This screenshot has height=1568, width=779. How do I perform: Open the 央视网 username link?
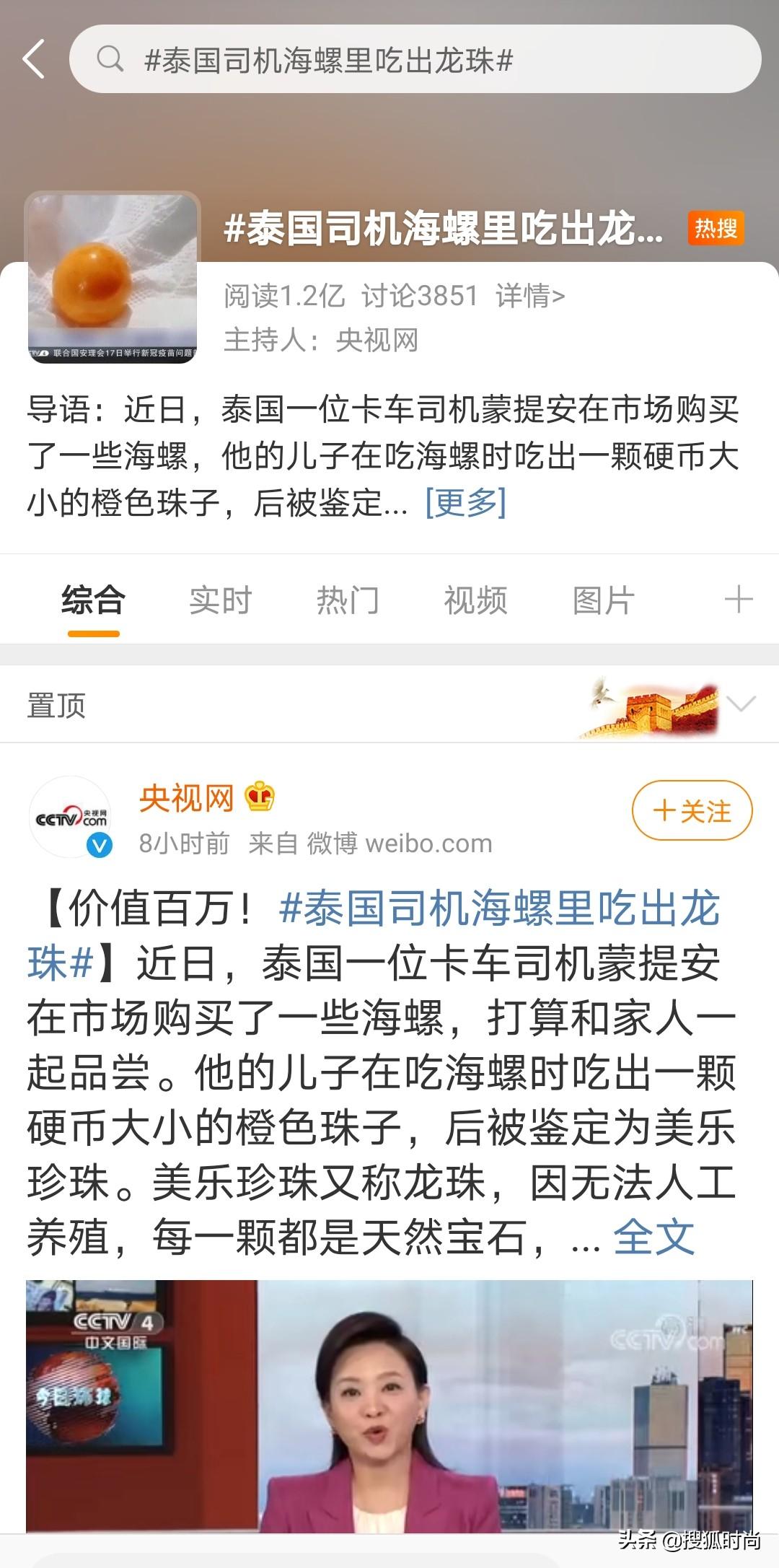coord(187,798)
